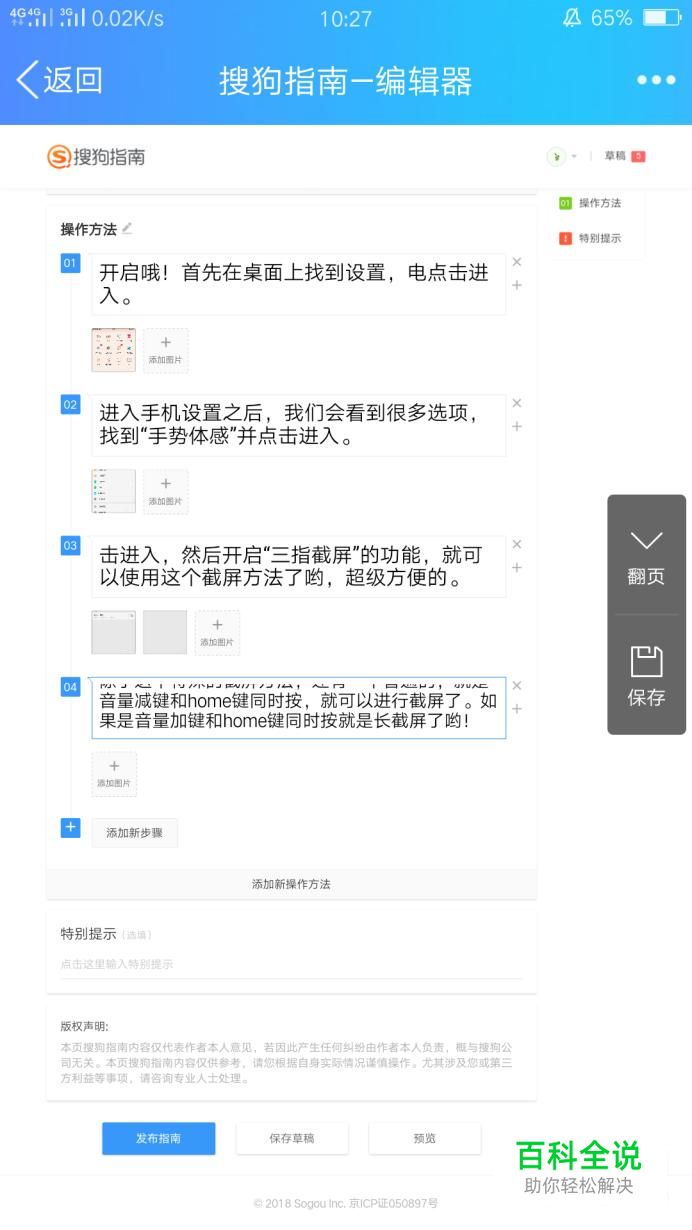Viewport: 692px width, 1230px height.
Task: Tap 保存草稿 to save the draft
Action: tap(292, 1138)
